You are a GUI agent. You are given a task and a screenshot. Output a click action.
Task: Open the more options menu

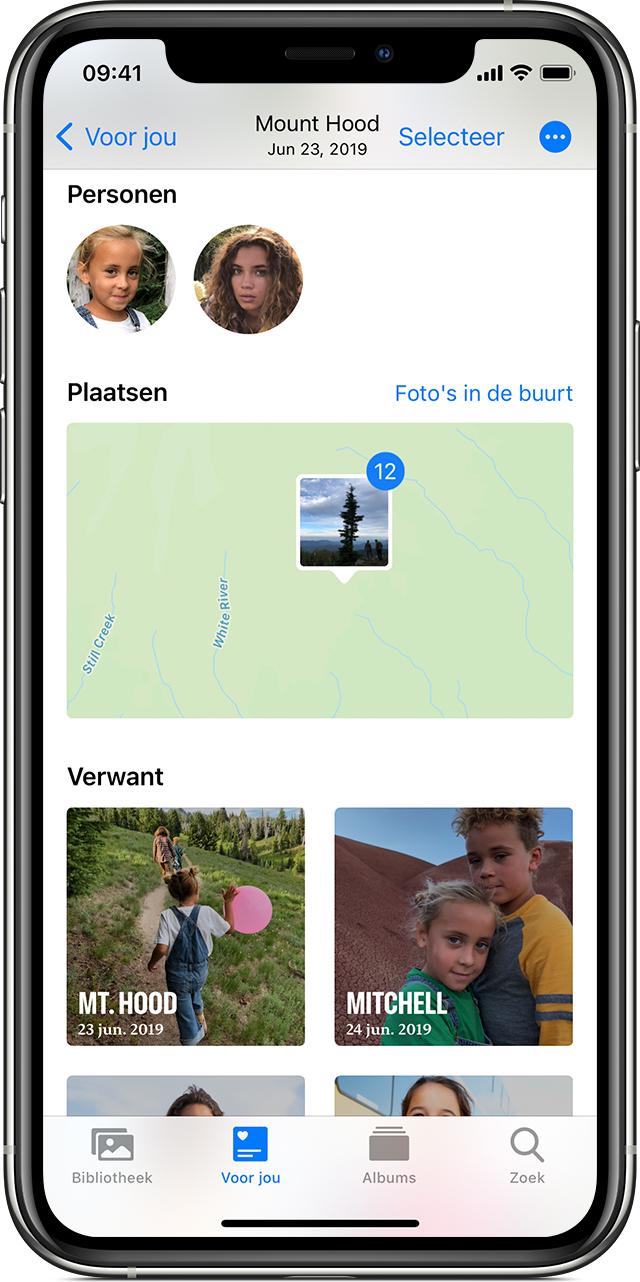coord(555,137)
